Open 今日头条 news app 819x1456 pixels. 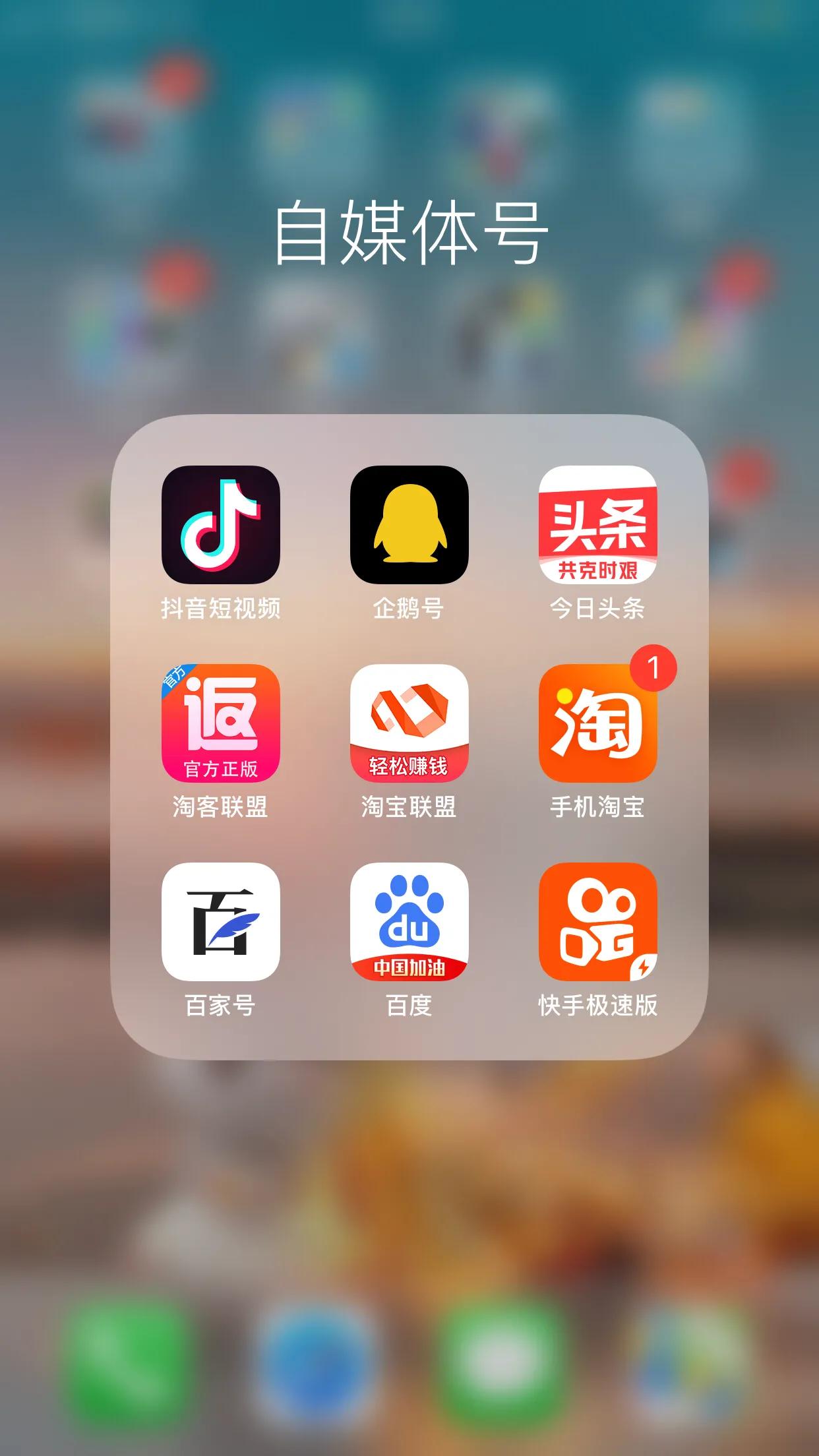pos(598,525)
